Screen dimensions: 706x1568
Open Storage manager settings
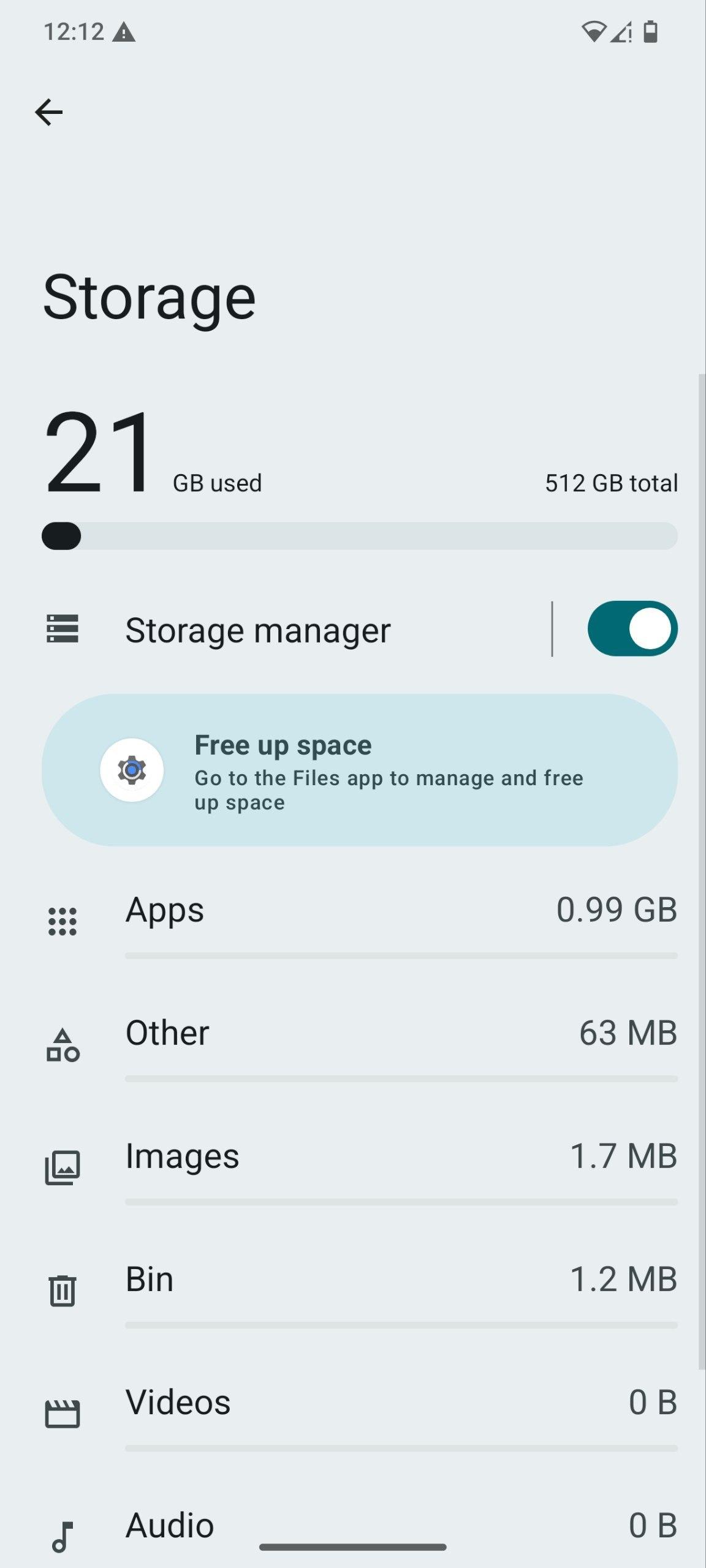pyautogui.click(x=257, y=630)
